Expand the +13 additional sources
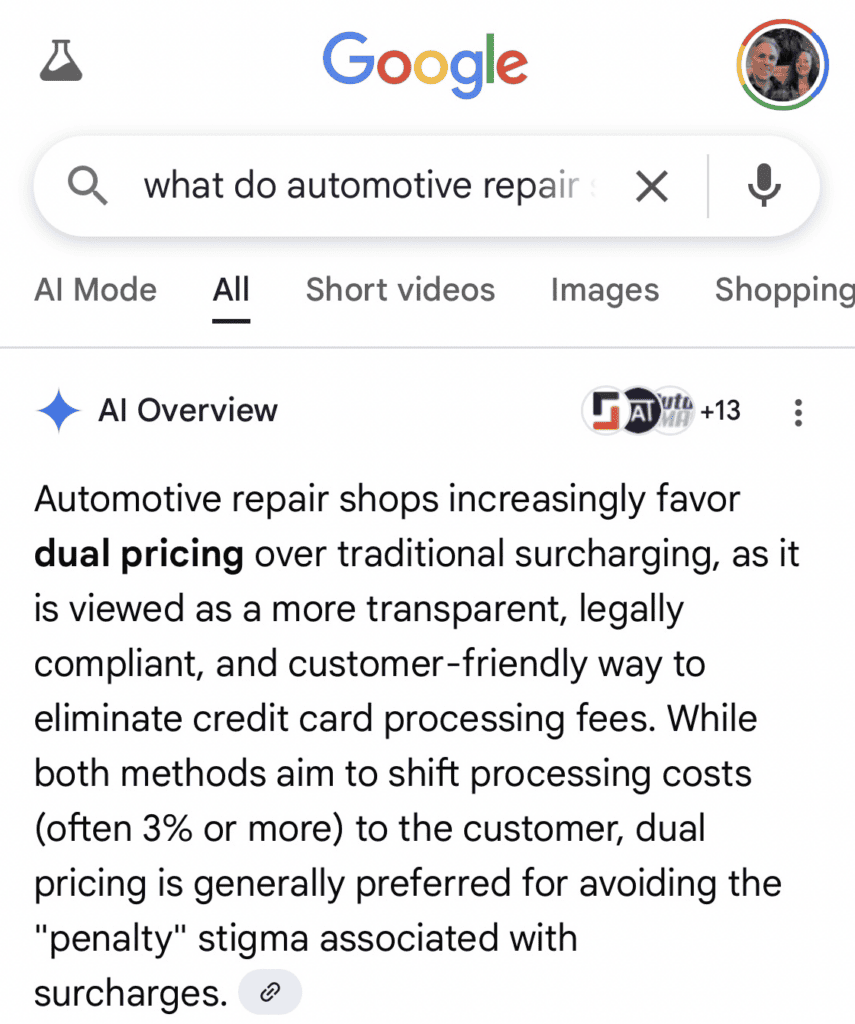The width and height of the screenshot is (855, 1024). pyautogui.click(x=721, y=411)
